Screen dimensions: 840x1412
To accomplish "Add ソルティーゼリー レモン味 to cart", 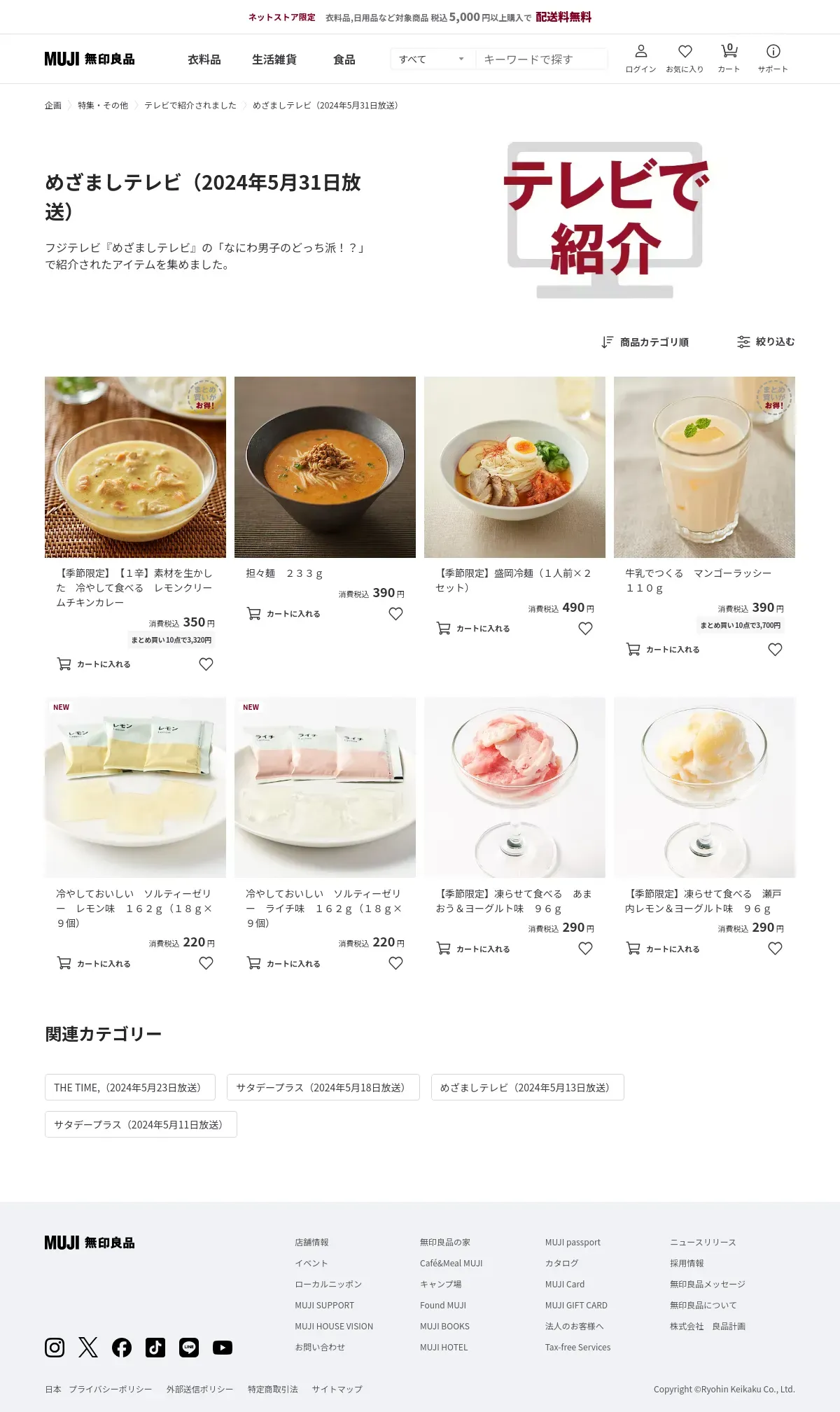I will [94, 963].
